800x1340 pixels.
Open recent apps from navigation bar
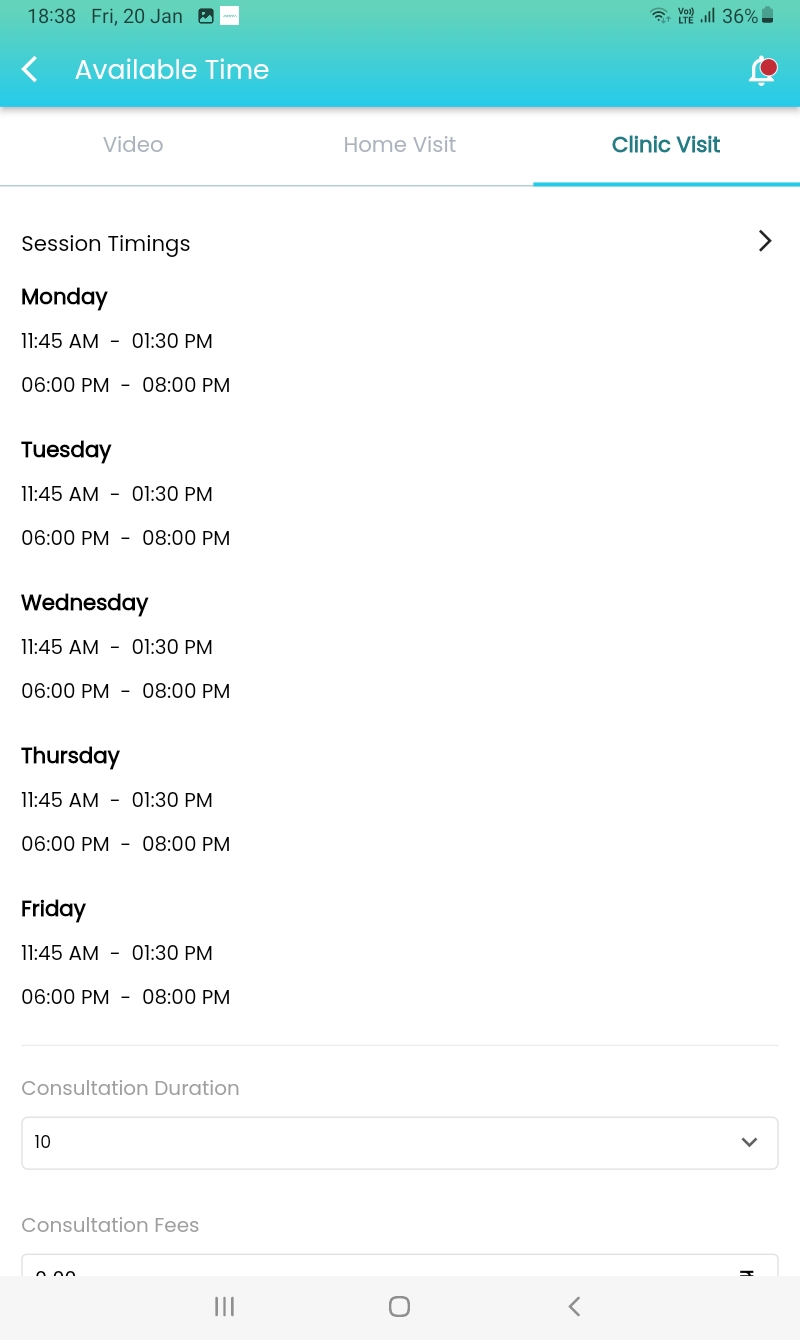point(224,1306)
